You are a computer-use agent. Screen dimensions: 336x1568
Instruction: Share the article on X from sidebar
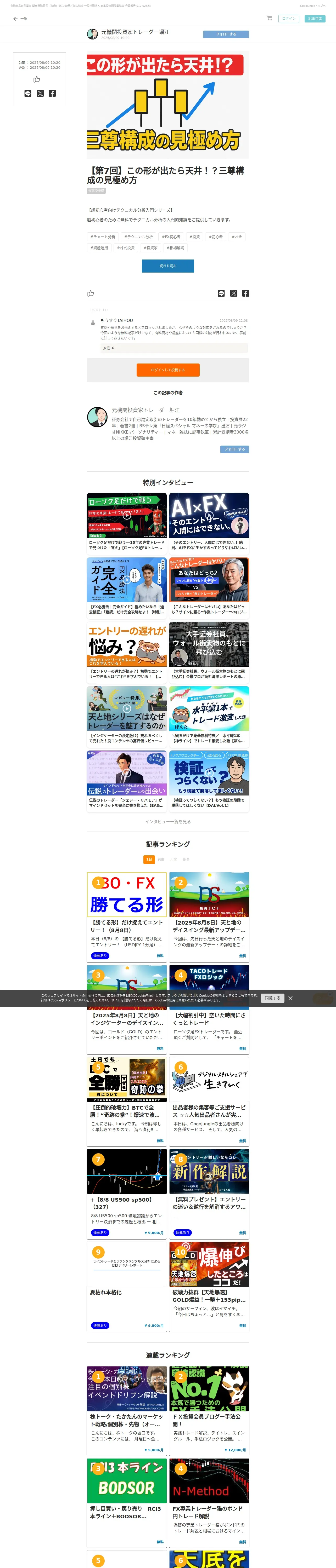pos(40,93)
